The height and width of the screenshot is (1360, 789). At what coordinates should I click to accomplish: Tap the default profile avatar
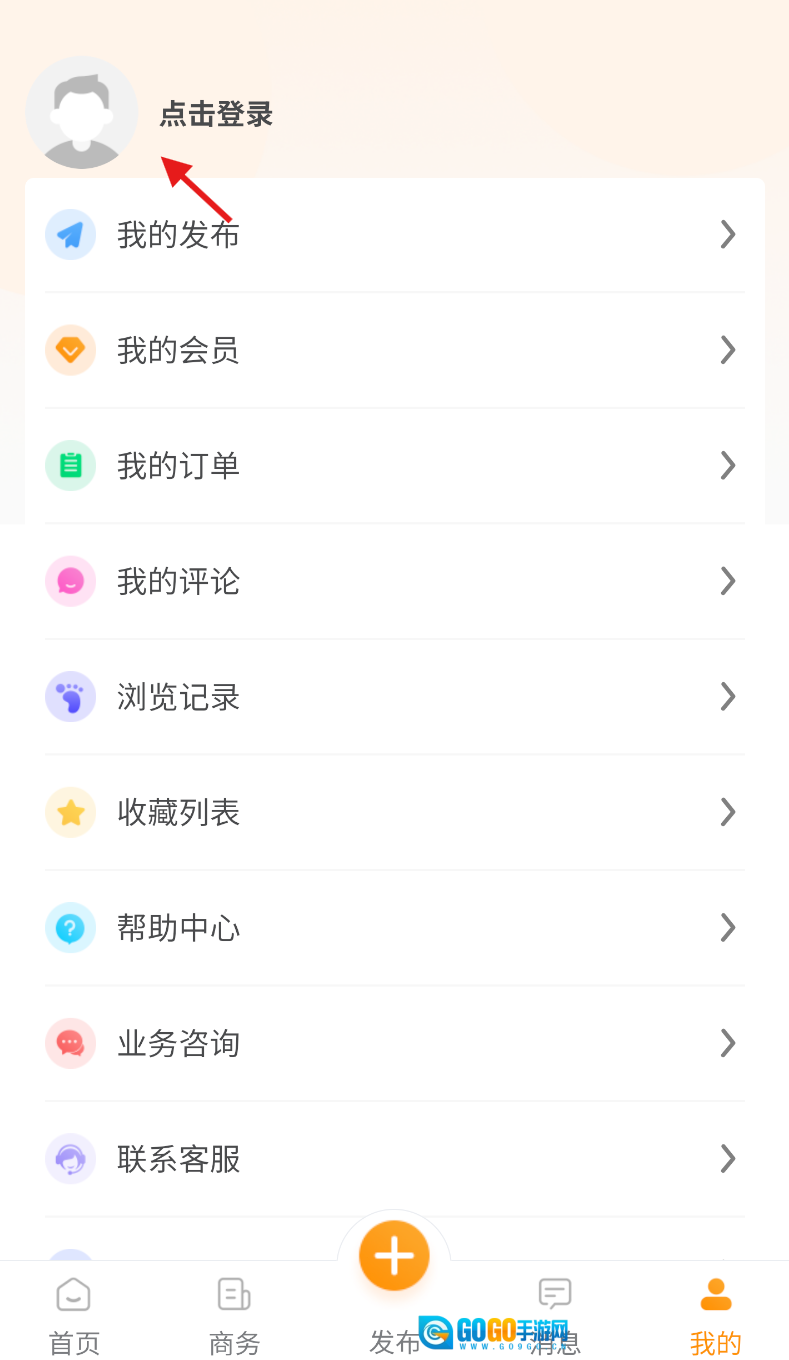coord(82,113)
